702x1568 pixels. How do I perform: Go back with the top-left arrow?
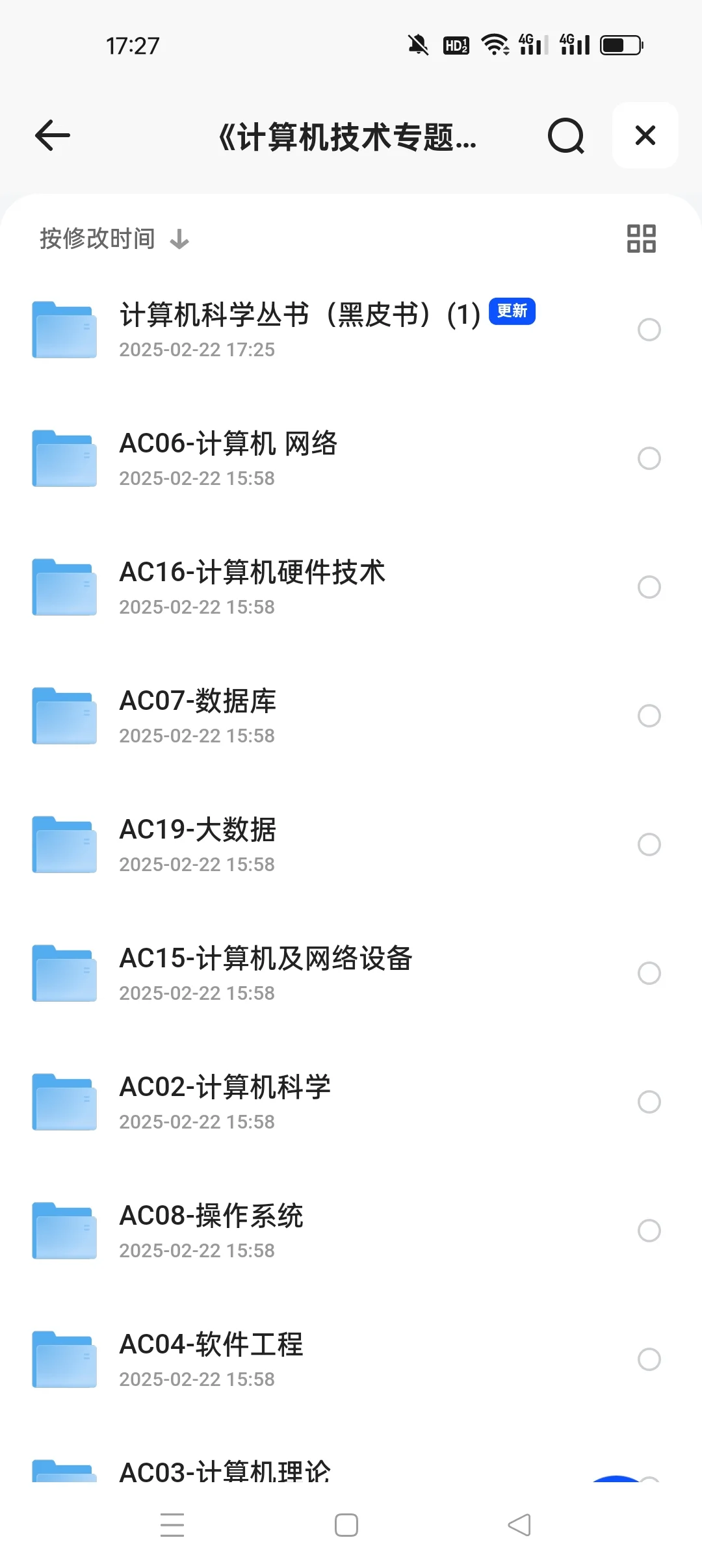[x=52, y=135]
